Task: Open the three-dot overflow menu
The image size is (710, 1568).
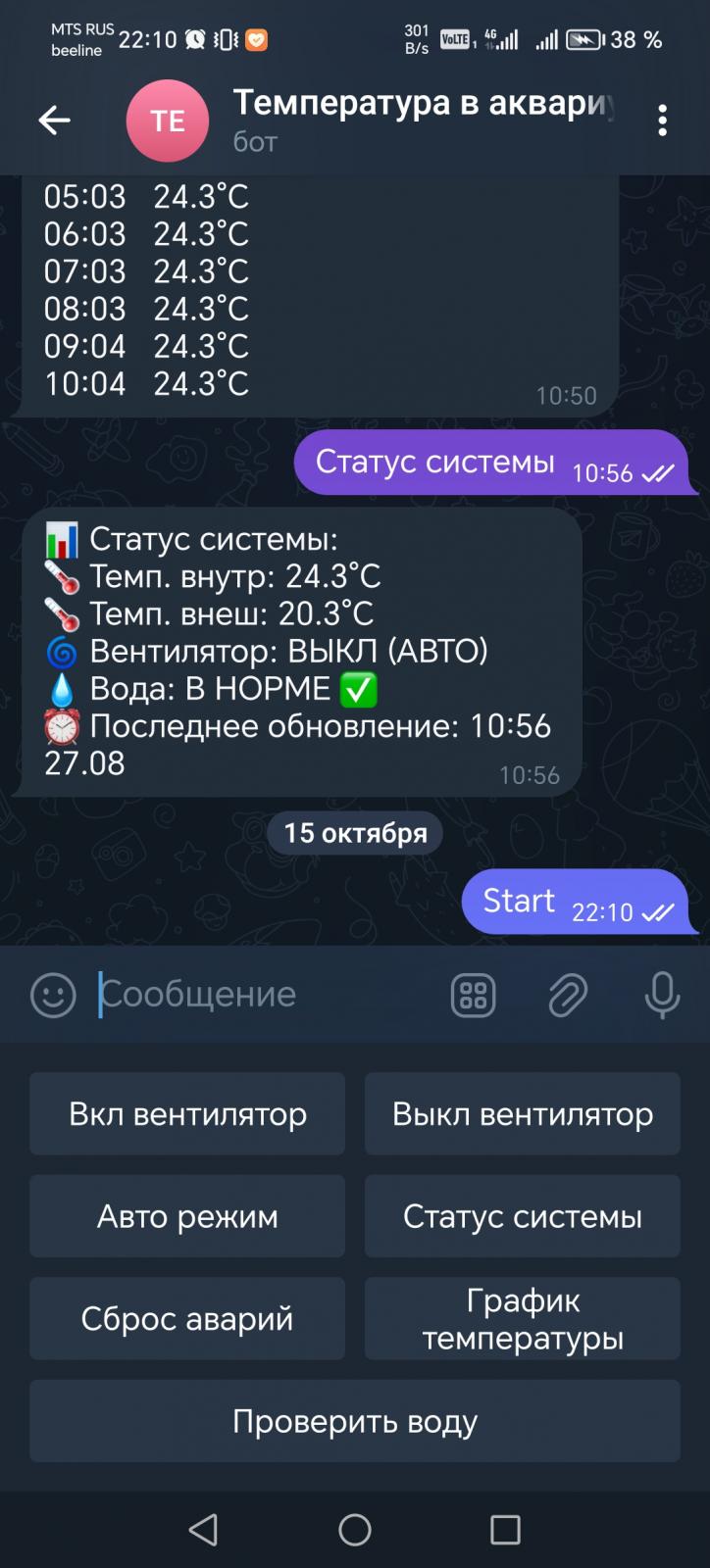Action: tap(663, 121)
